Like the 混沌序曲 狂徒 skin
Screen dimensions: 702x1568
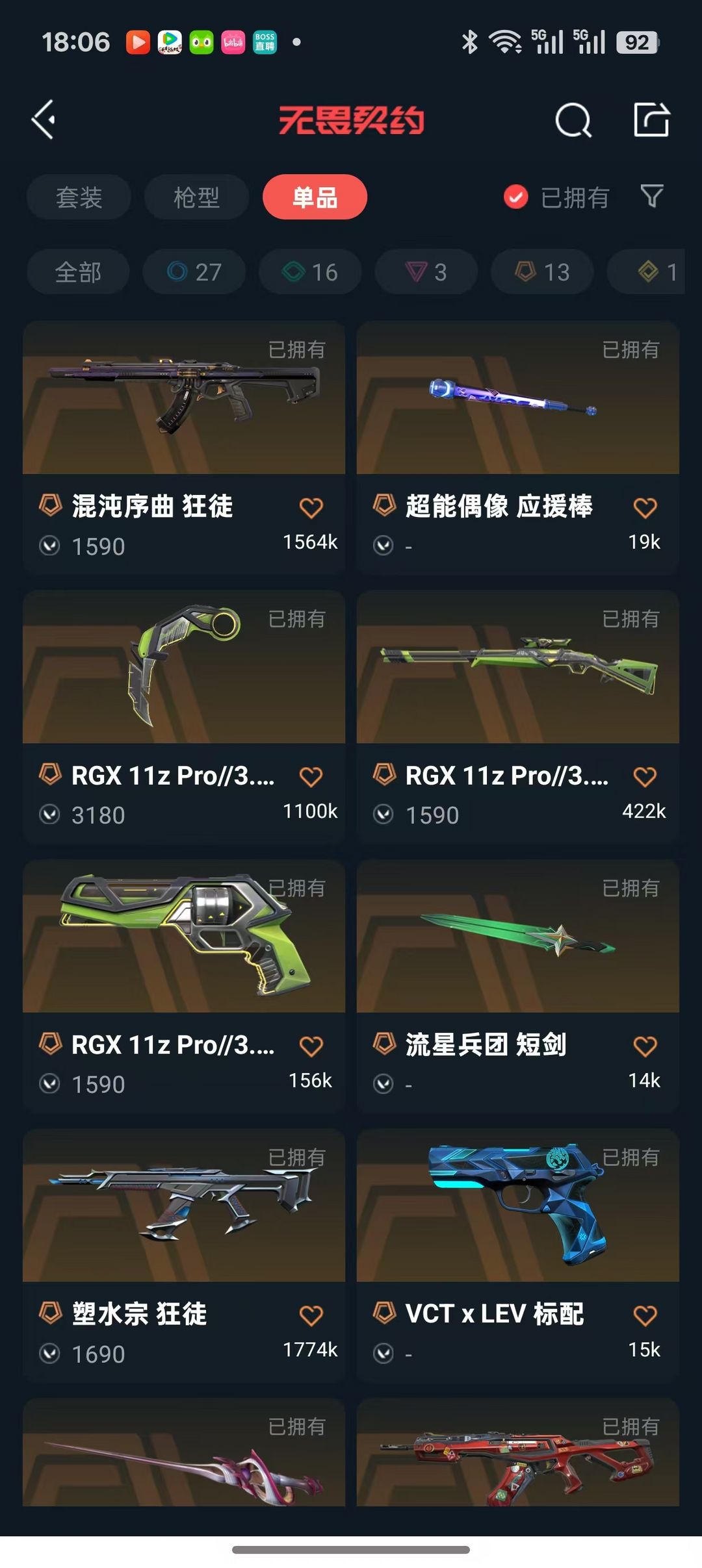coord(311,507)
